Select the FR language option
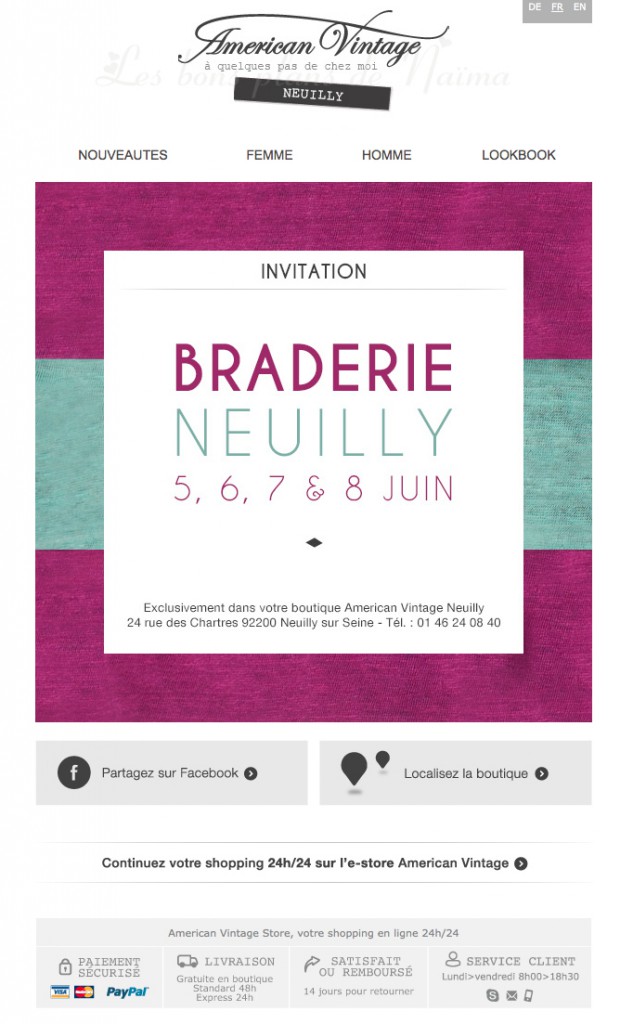633x1024 pixels. tap(557, 7)
